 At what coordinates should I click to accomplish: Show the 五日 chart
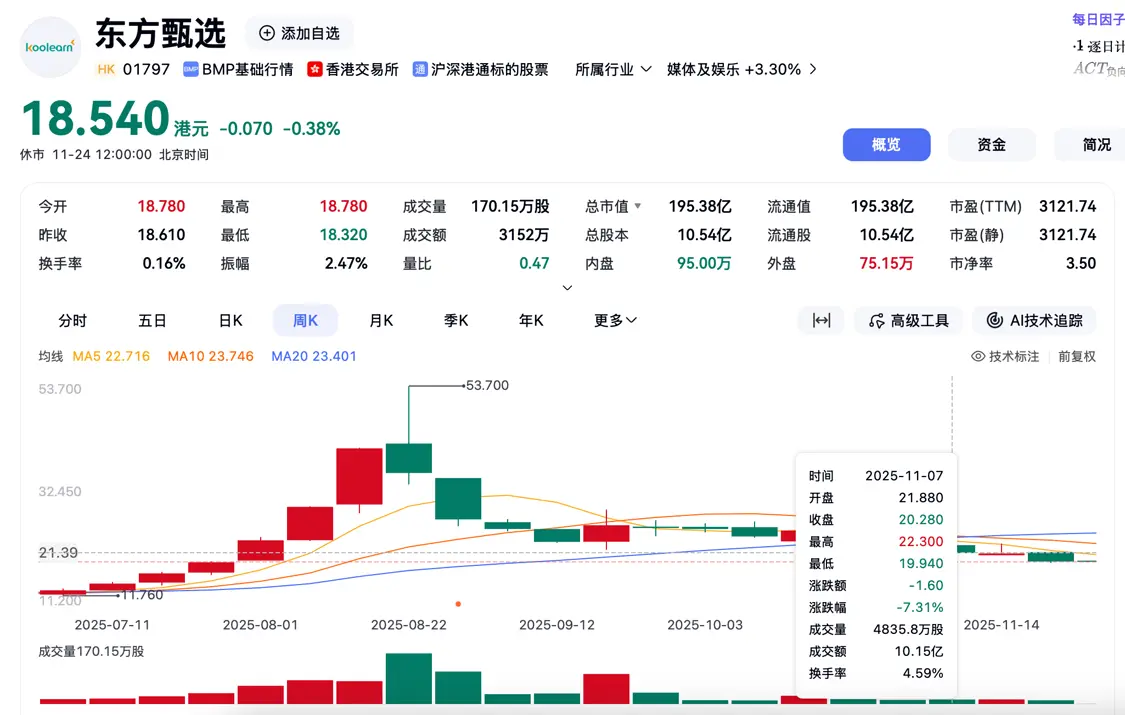(152, 320)
